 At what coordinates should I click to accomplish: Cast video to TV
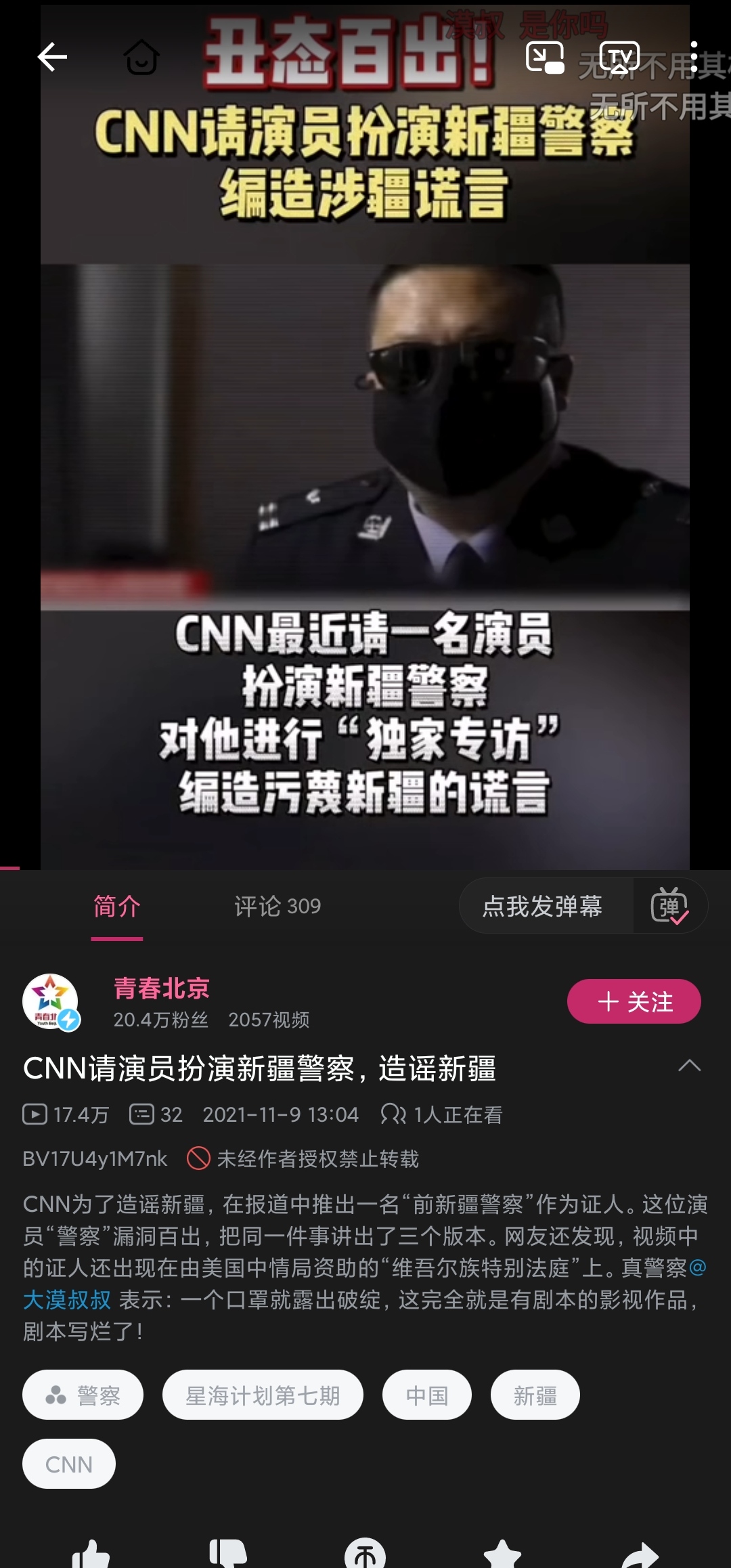(x=620, y=58)
